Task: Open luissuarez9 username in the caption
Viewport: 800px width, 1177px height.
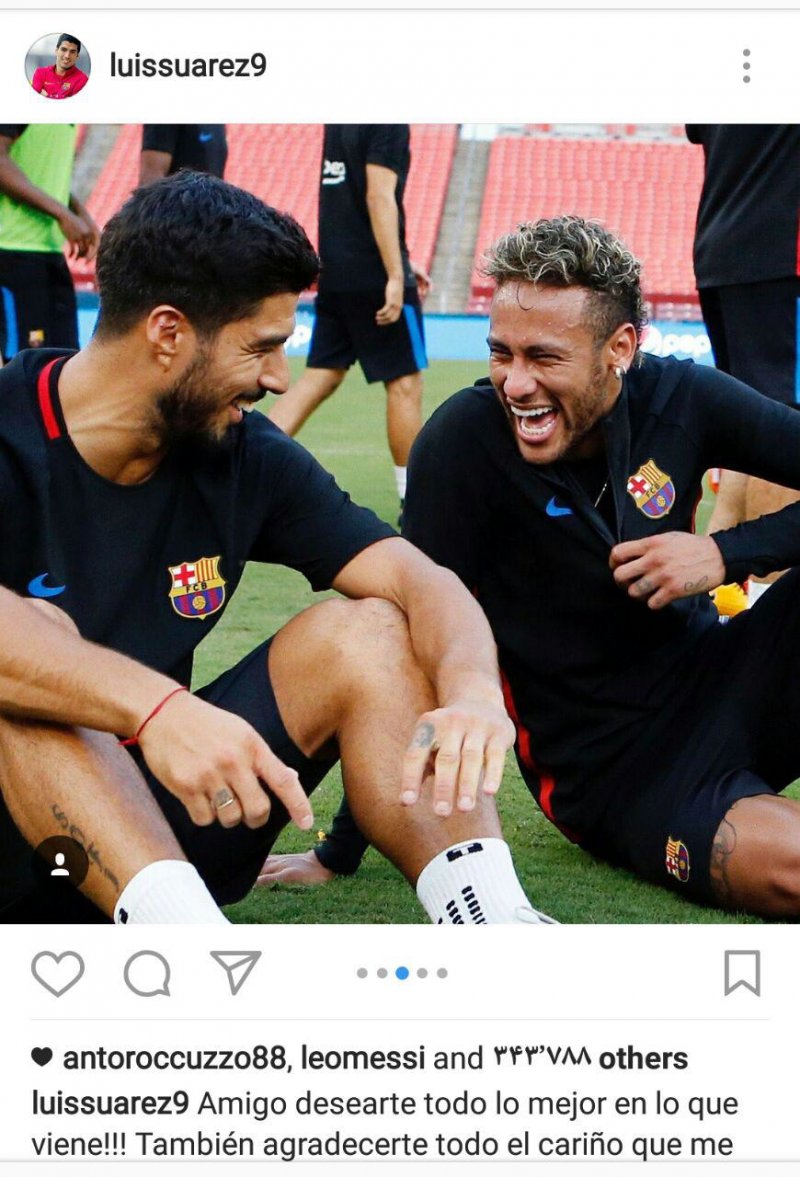Action: pyautogui.click(x=110, y=1104)
